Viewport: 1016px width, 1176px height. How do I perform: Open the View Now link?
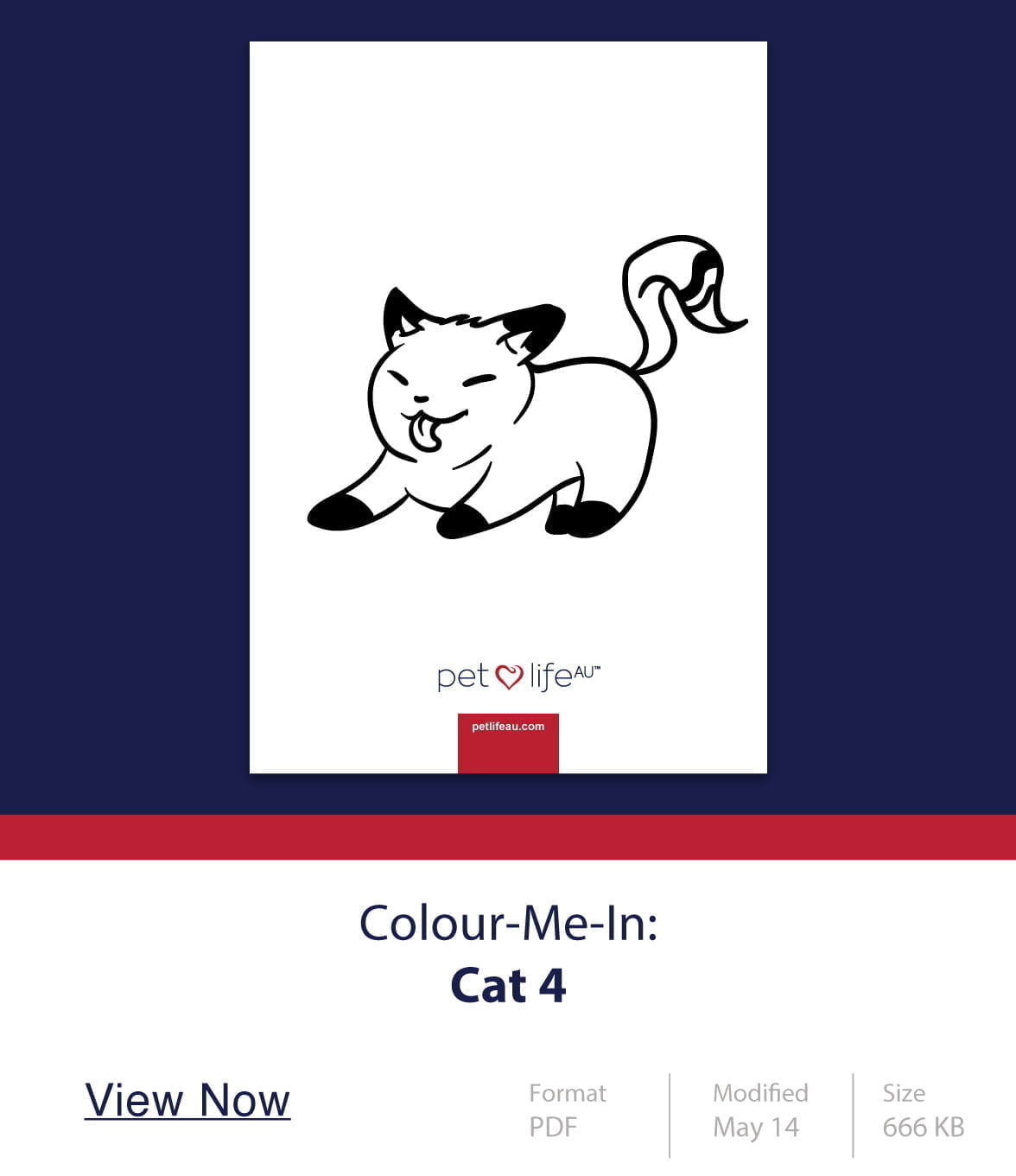187,1100
